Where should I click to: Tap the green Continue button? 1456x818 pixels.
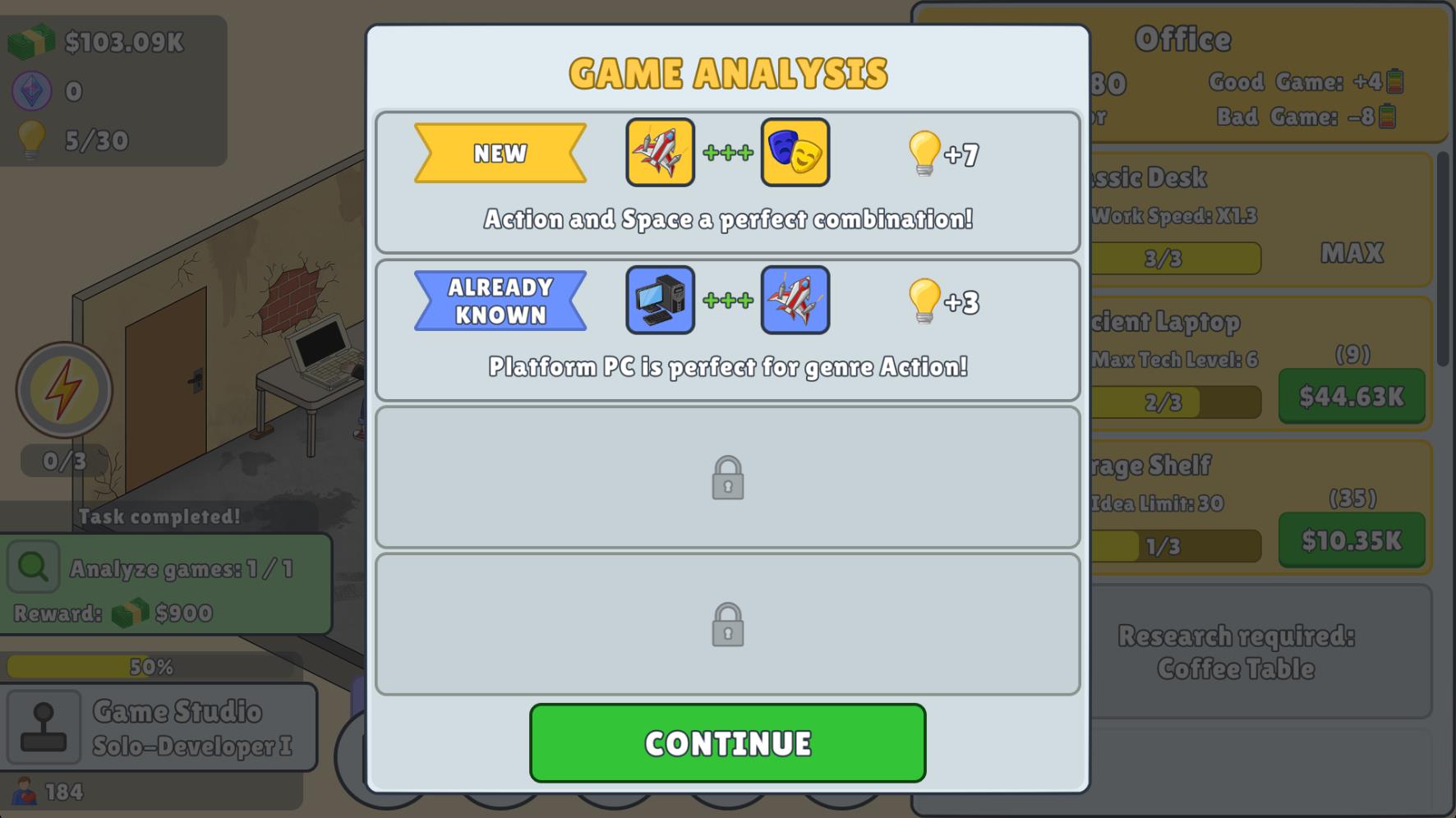[x=727, y=742]
